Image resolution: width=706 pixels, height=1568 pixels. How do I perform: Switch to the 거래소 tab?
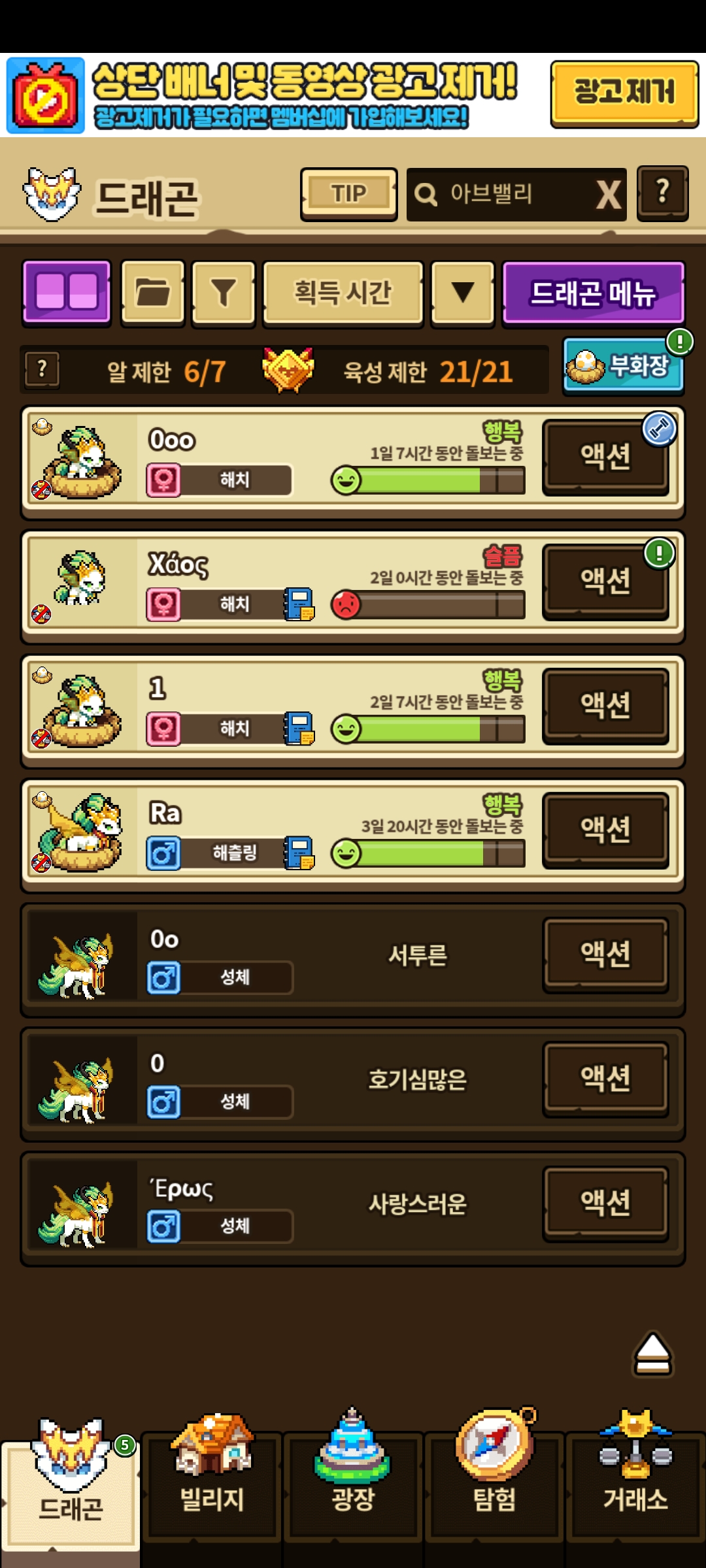point(635,1483)
